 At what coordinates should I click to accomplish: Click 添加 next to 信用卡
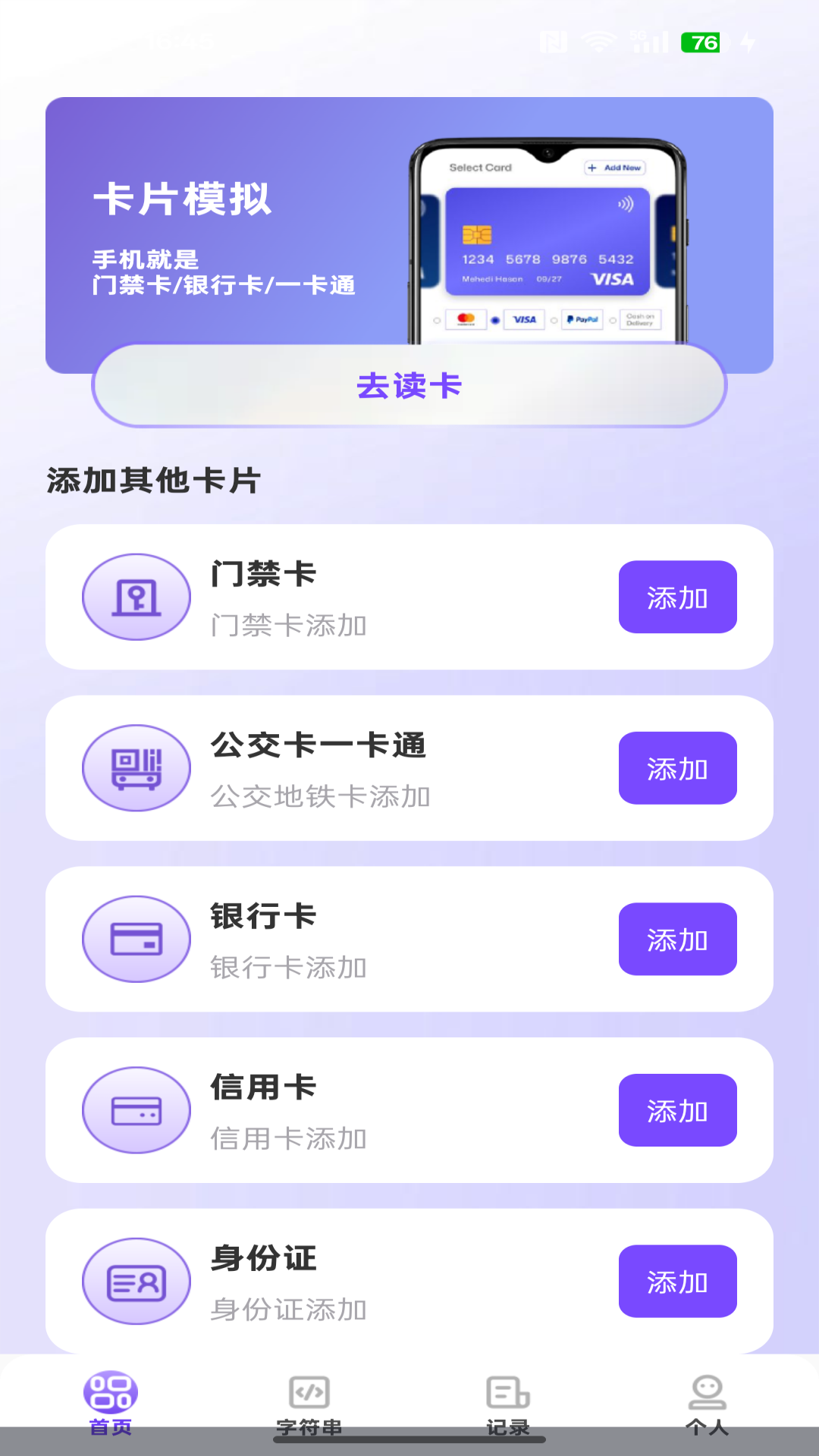point(677,1110)
